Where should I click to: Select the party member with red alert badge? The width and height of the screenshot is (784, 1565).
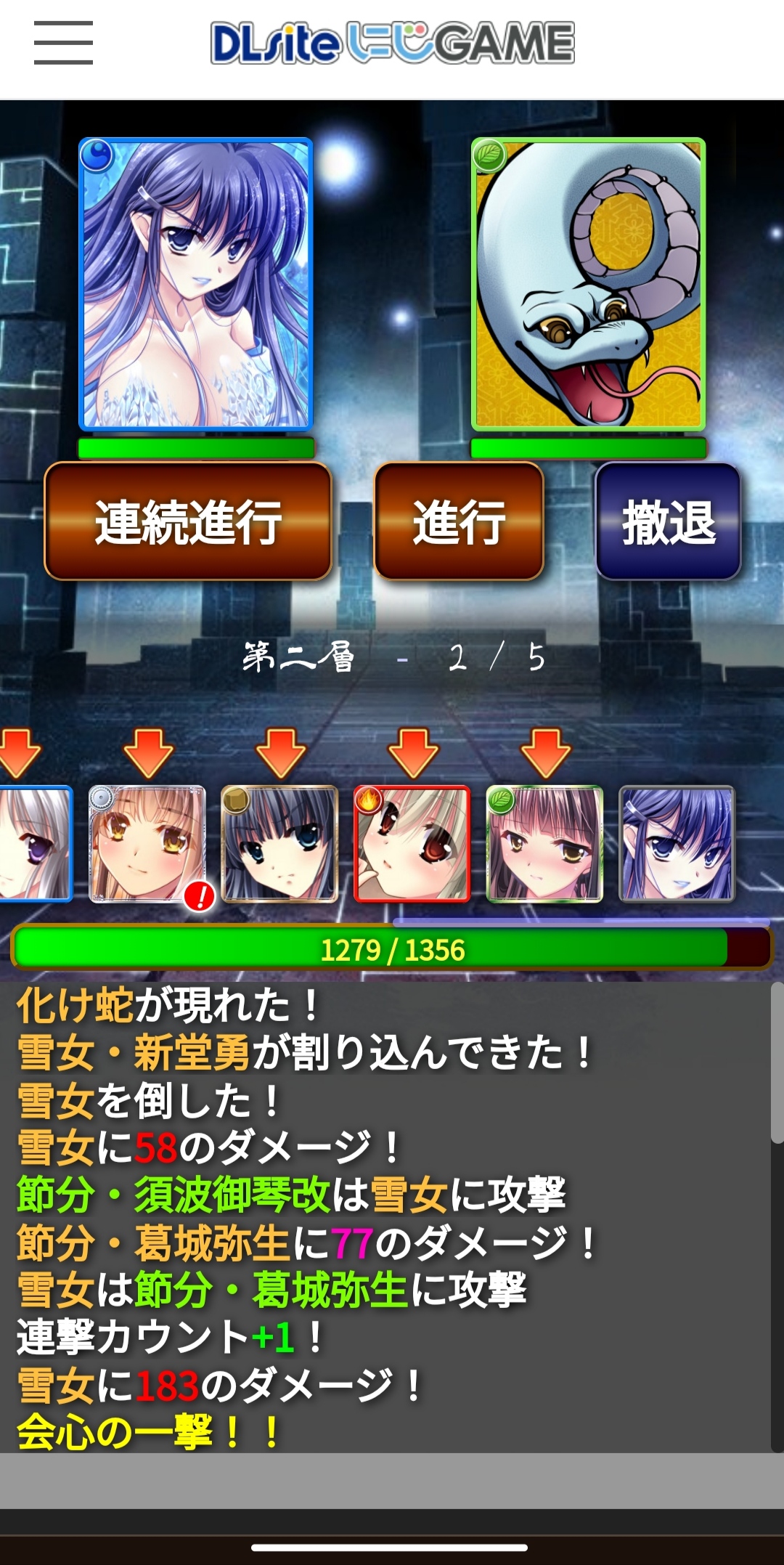click(147, 844)
